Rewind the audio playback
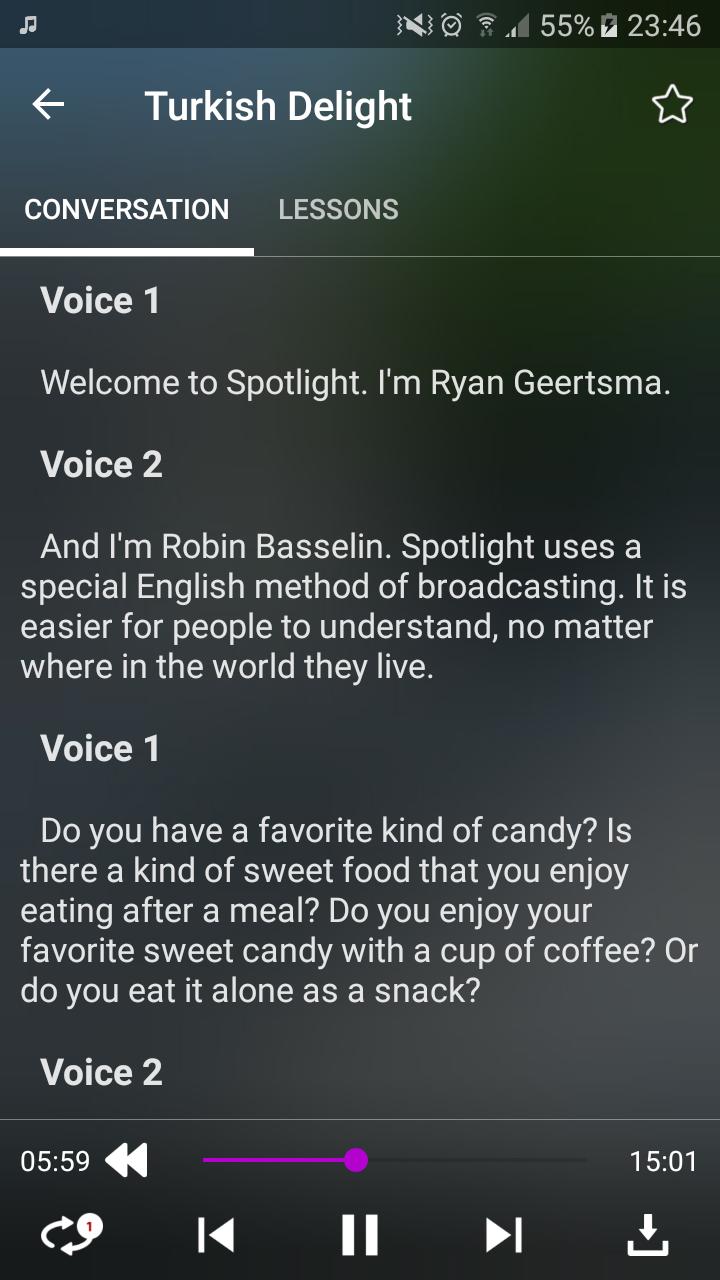Viewport: 720px width, 1280px height. pyautogui.click(x=127, y=1160)
